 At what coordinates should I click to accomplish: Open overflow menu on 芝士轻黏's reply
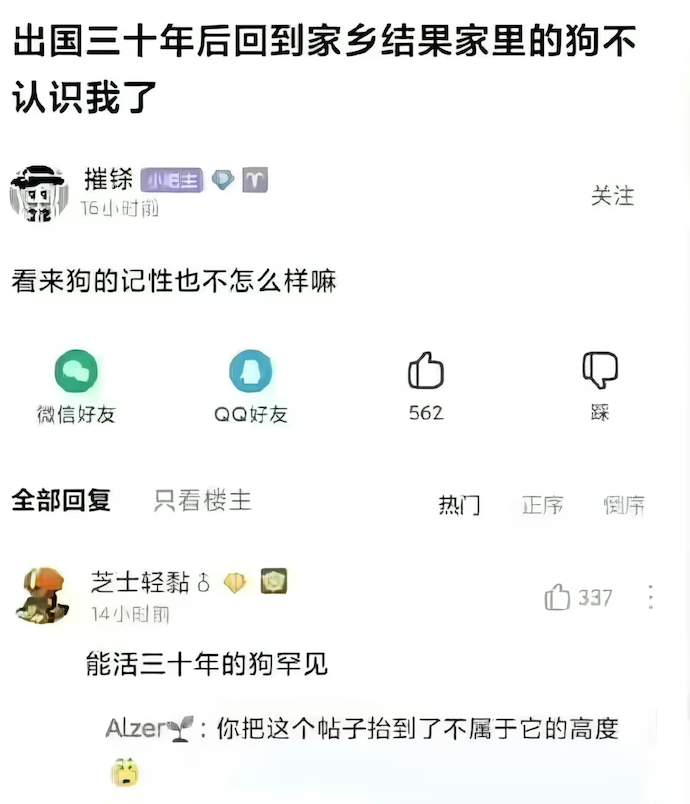click(651, 598)
